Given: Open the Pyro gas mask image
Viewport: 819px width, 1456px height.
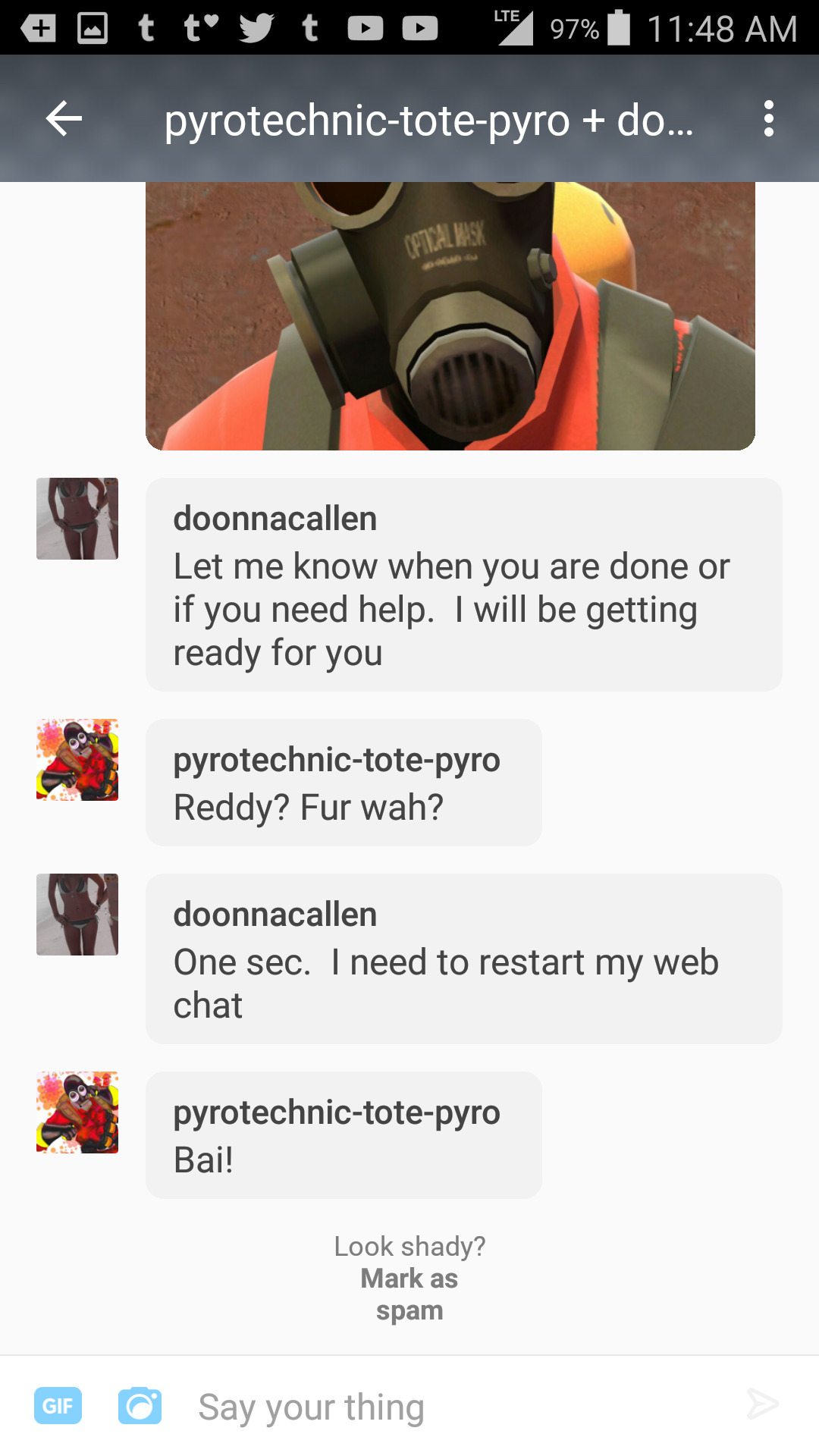Looking at the screenshot, I should tap(450, 315).
